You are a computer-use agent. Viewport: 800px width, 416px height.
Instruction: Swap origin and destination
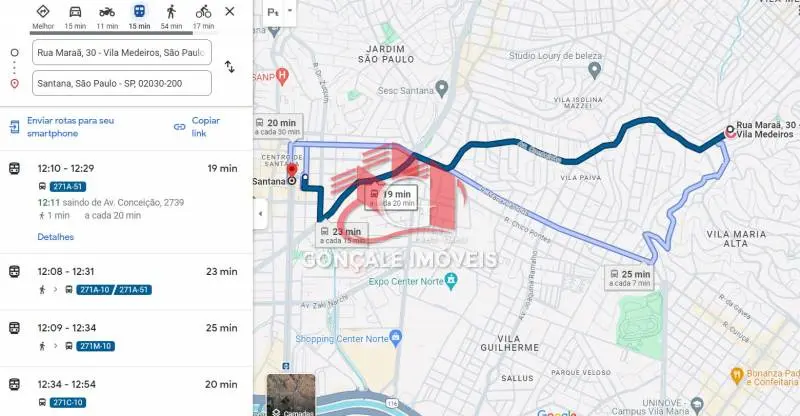229,67
